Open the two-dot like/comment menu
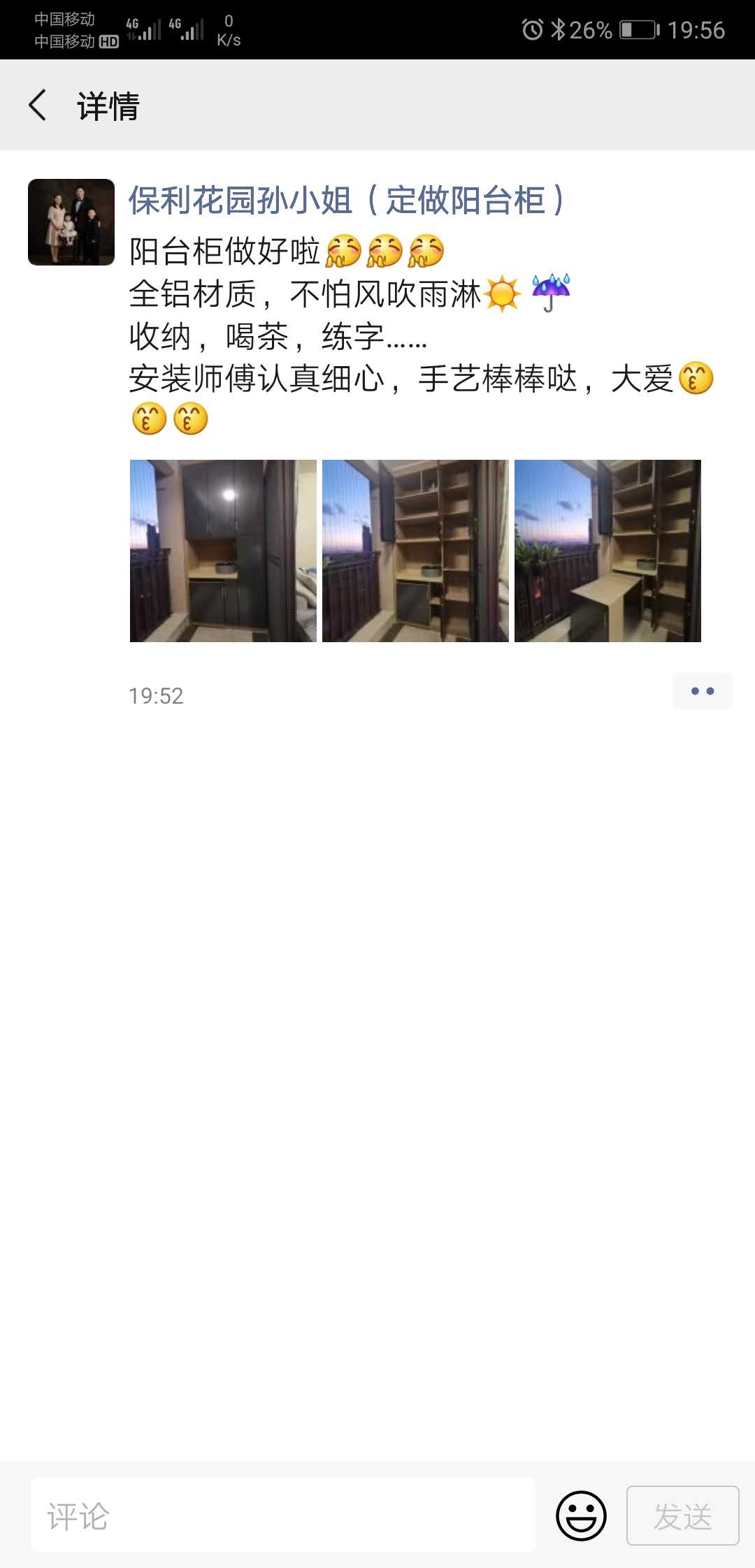 (x=702, y=691)
